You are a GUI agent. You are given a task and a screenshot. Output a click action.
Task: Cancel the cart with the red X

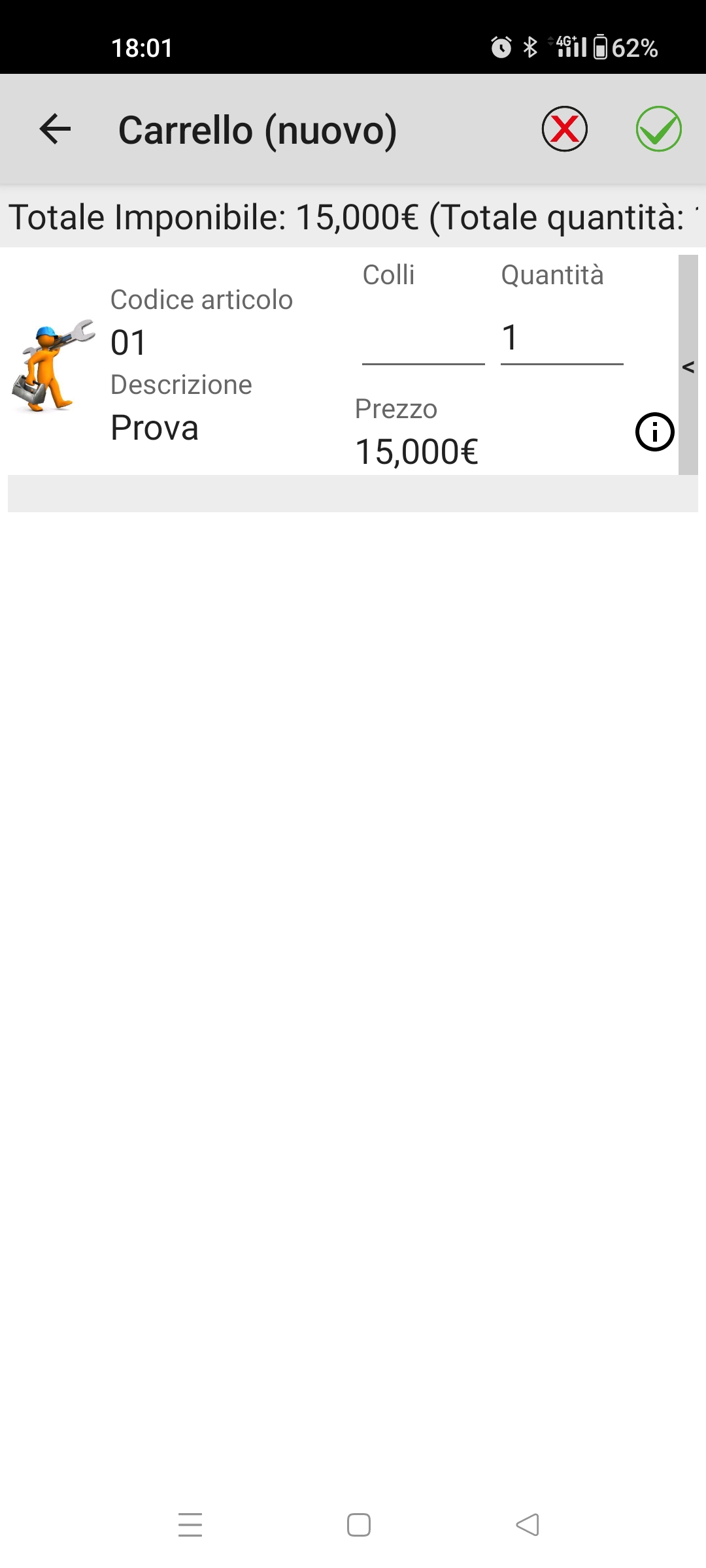coord(565,129)
